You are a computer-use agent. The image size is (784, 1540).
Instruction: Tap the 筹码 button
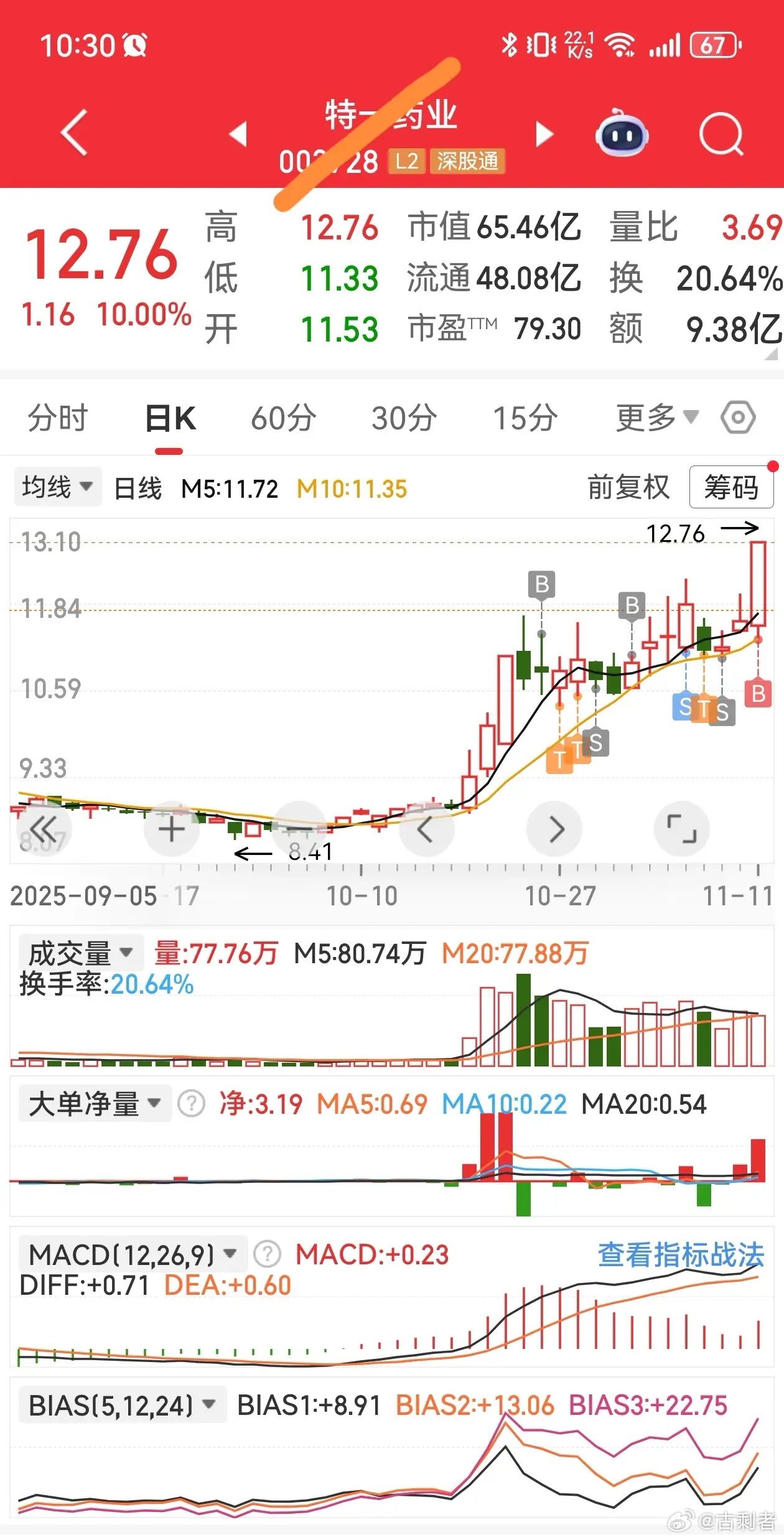click(731, 487)
